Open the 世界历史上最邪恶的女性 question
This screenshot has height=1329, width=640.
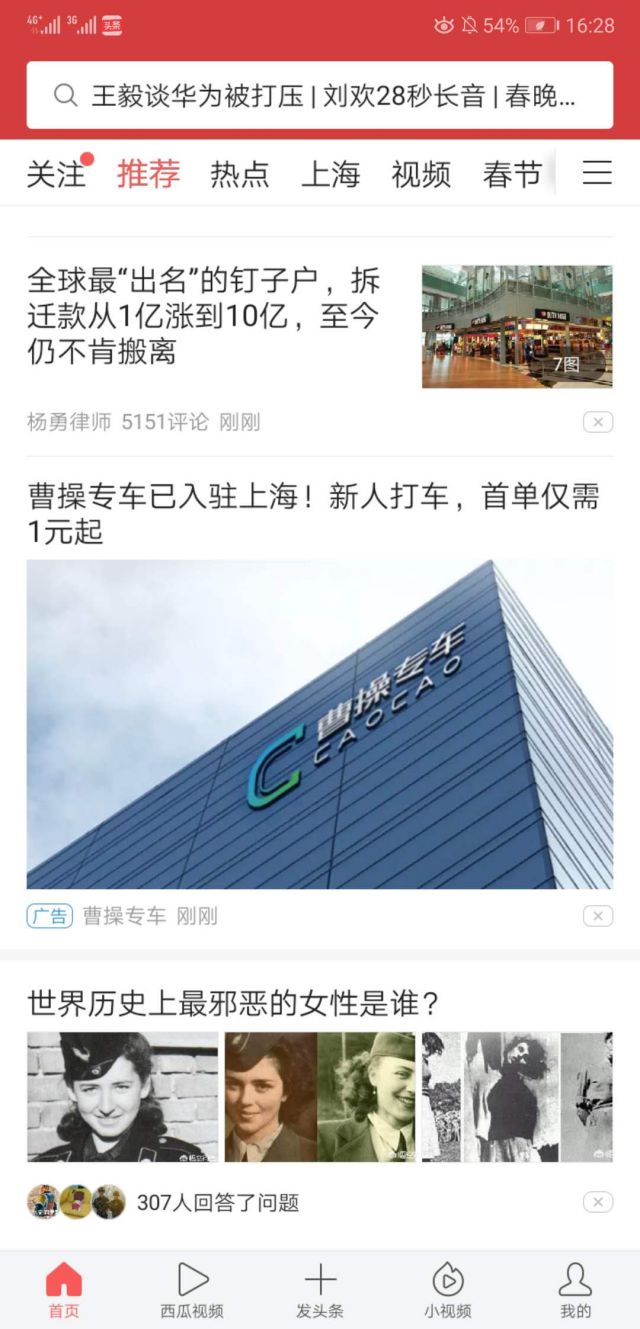233,1003
